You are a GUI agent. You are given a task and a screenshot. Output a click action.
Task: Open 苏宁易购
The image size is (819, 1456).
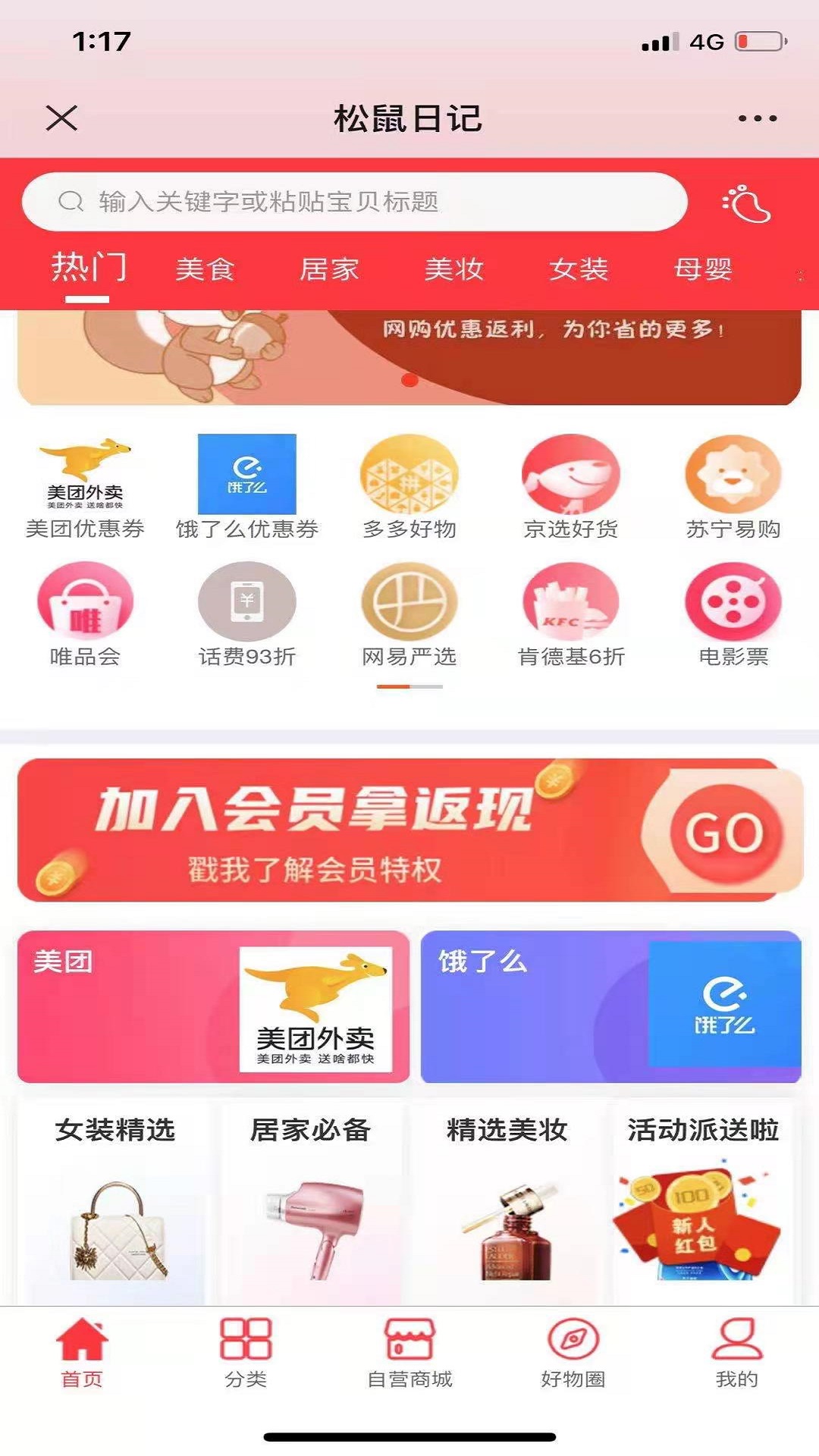point(732,478)
